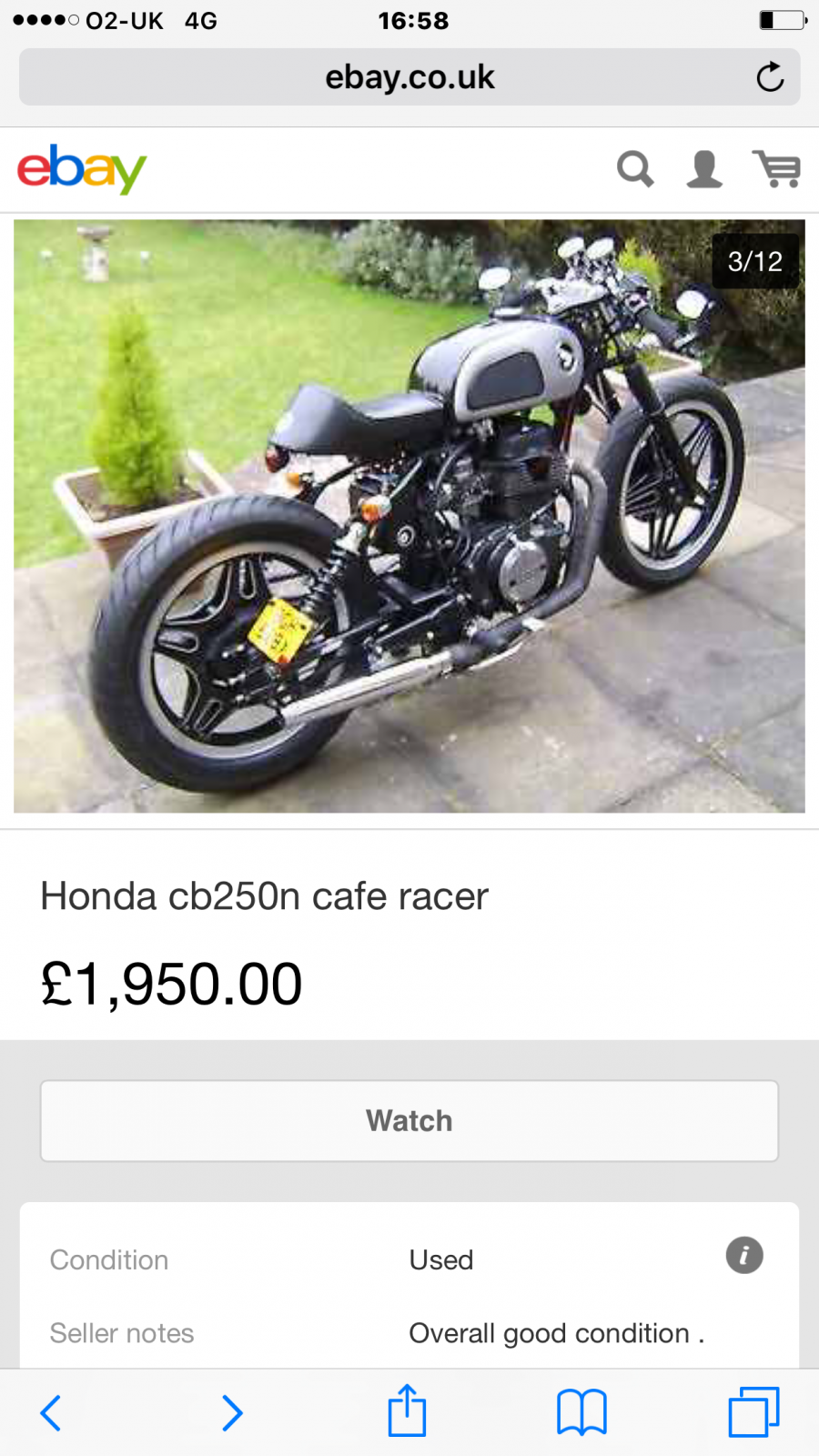Share this page
Screen dimensions: 819x1456
pyautogui.click(x=407, y=1411)
